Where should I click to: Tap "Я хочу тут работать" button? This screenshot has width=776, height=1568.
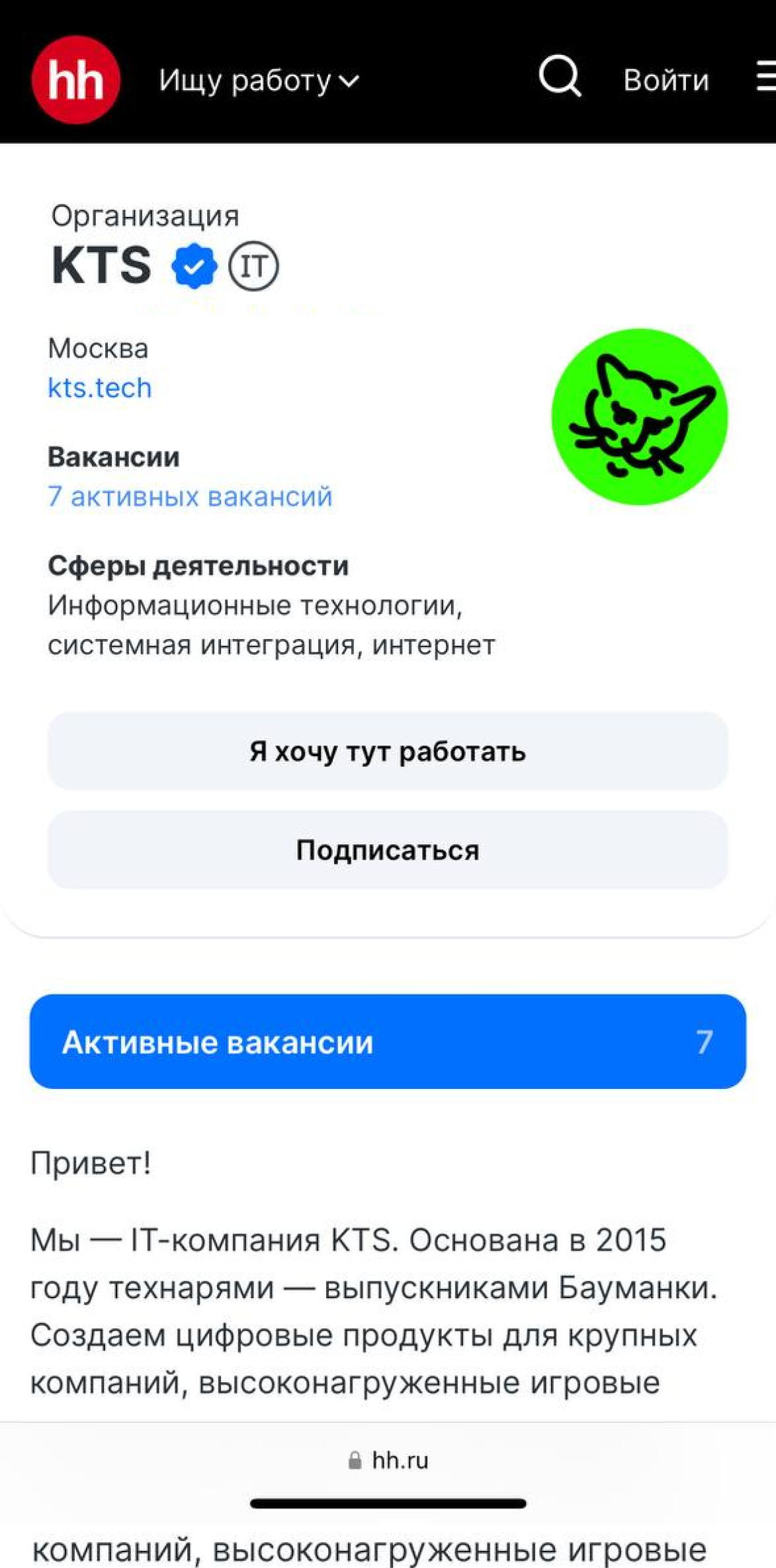click(388, 751)
